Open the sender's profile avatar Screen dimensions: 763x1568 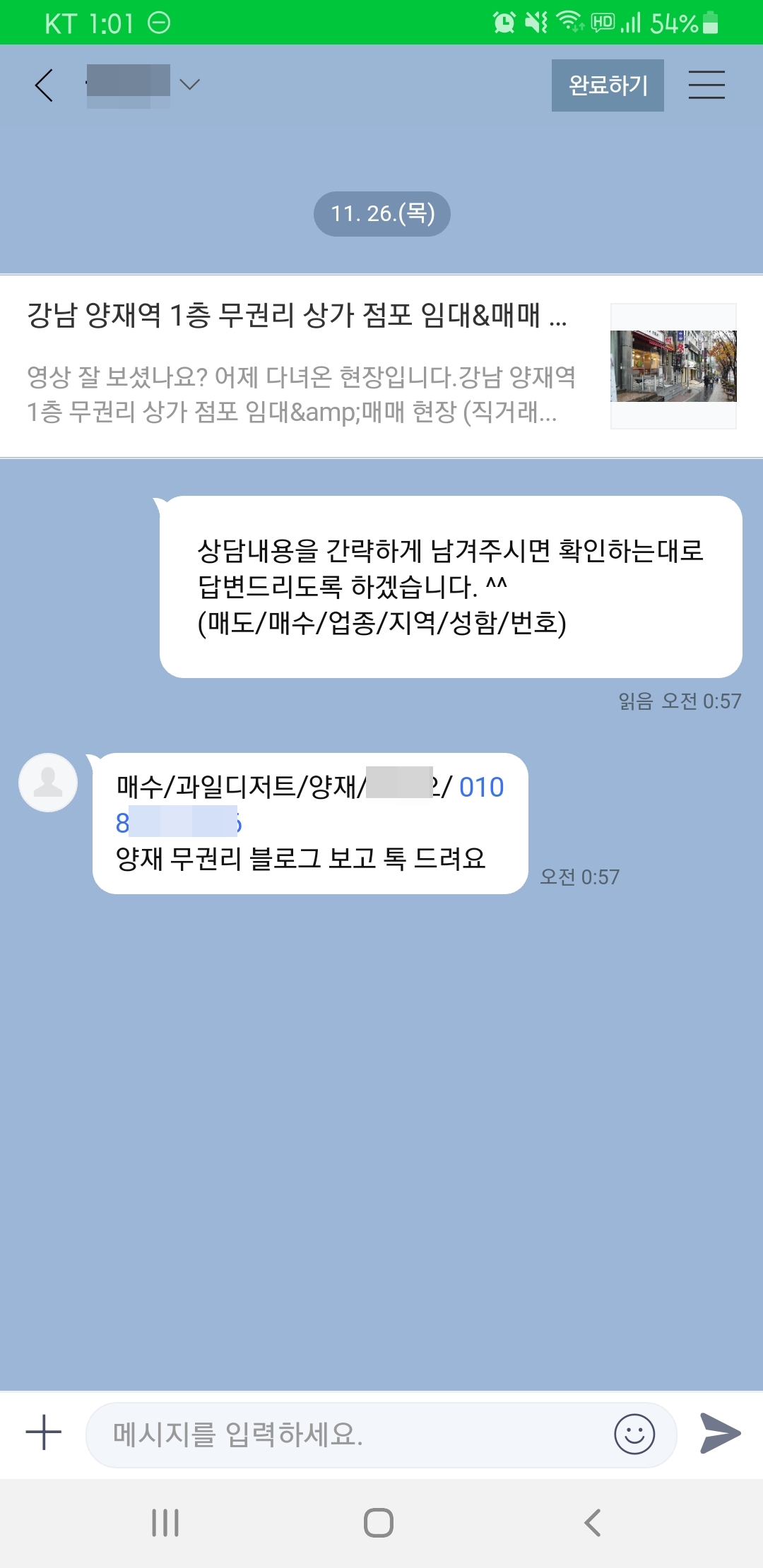click(x=48, y=783)
